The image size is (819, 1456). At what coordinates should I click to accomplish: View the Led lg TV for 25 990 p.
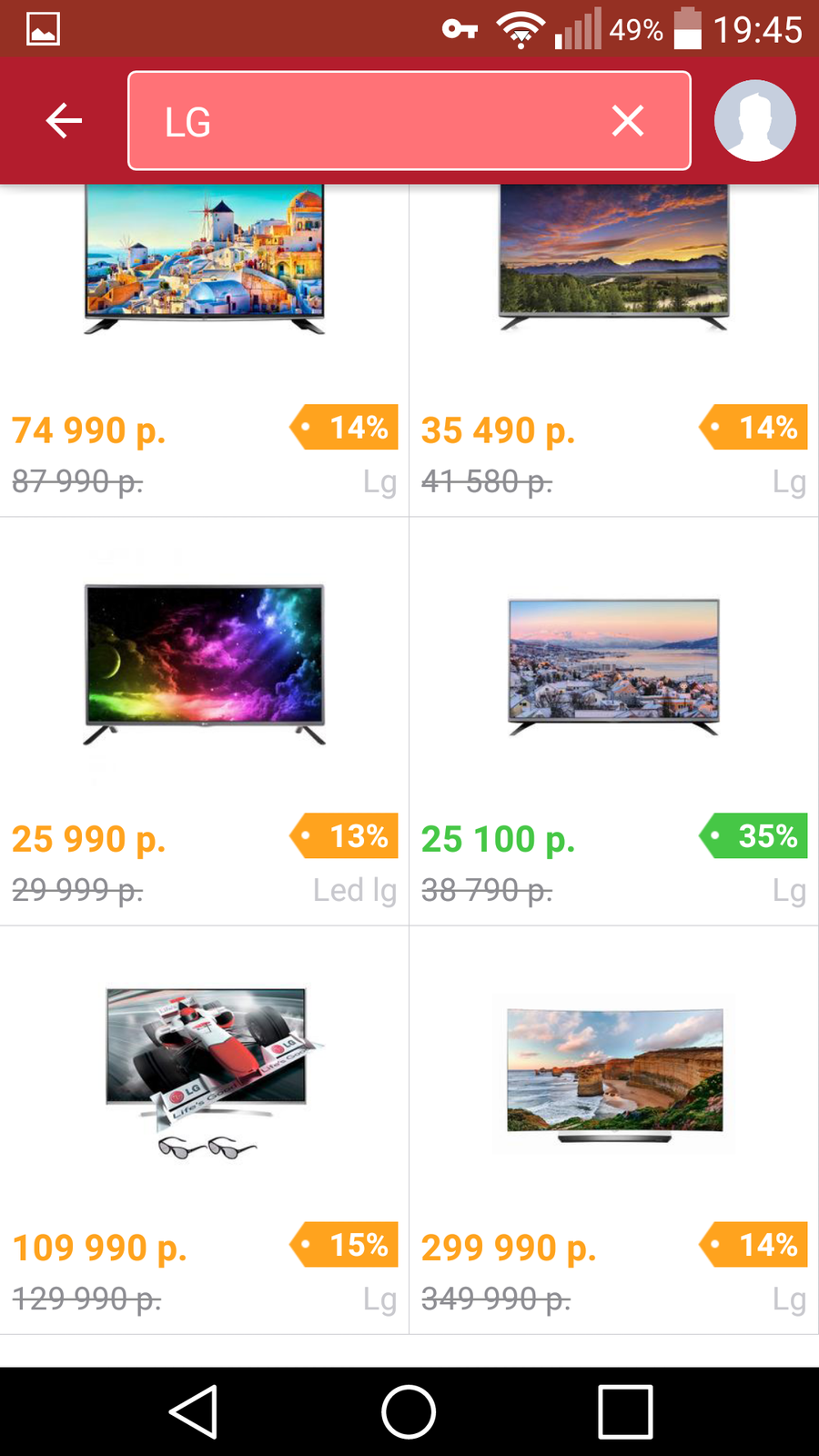(204, 719)
